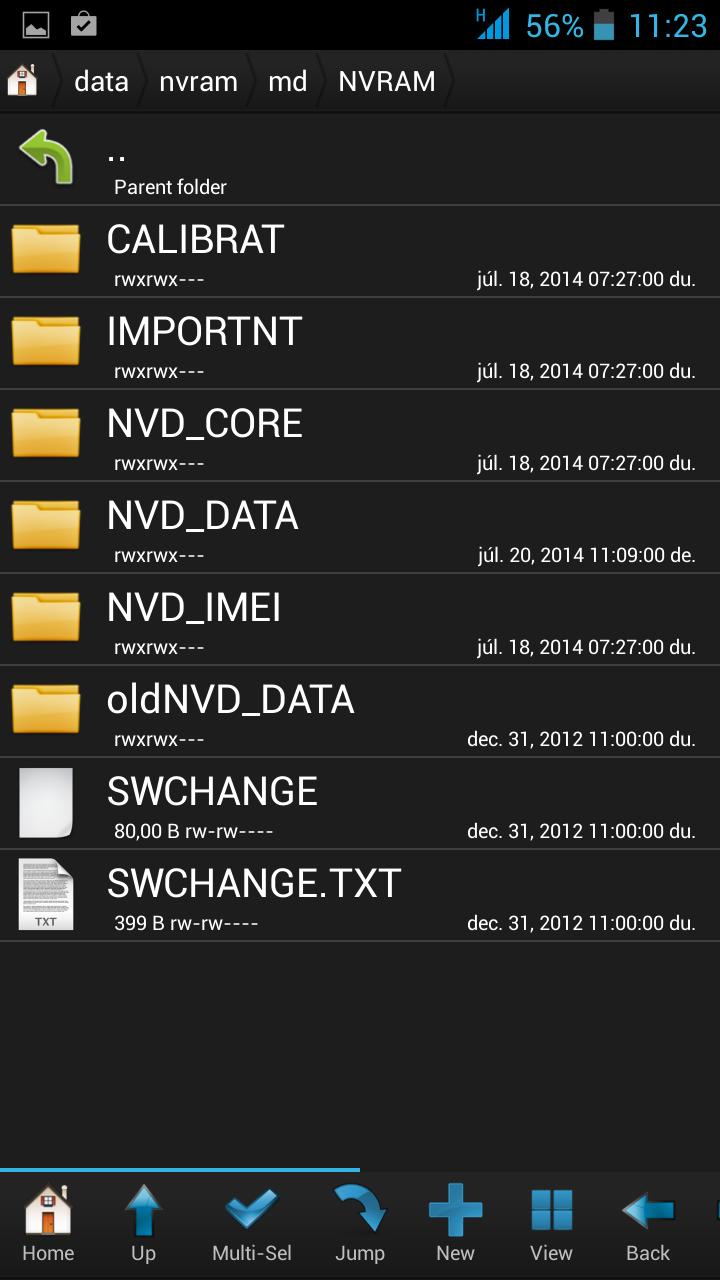The height and width of the screenshot is (1280, 720).
Task: Open the CALIBRAT folder
Action: point(360,252)
